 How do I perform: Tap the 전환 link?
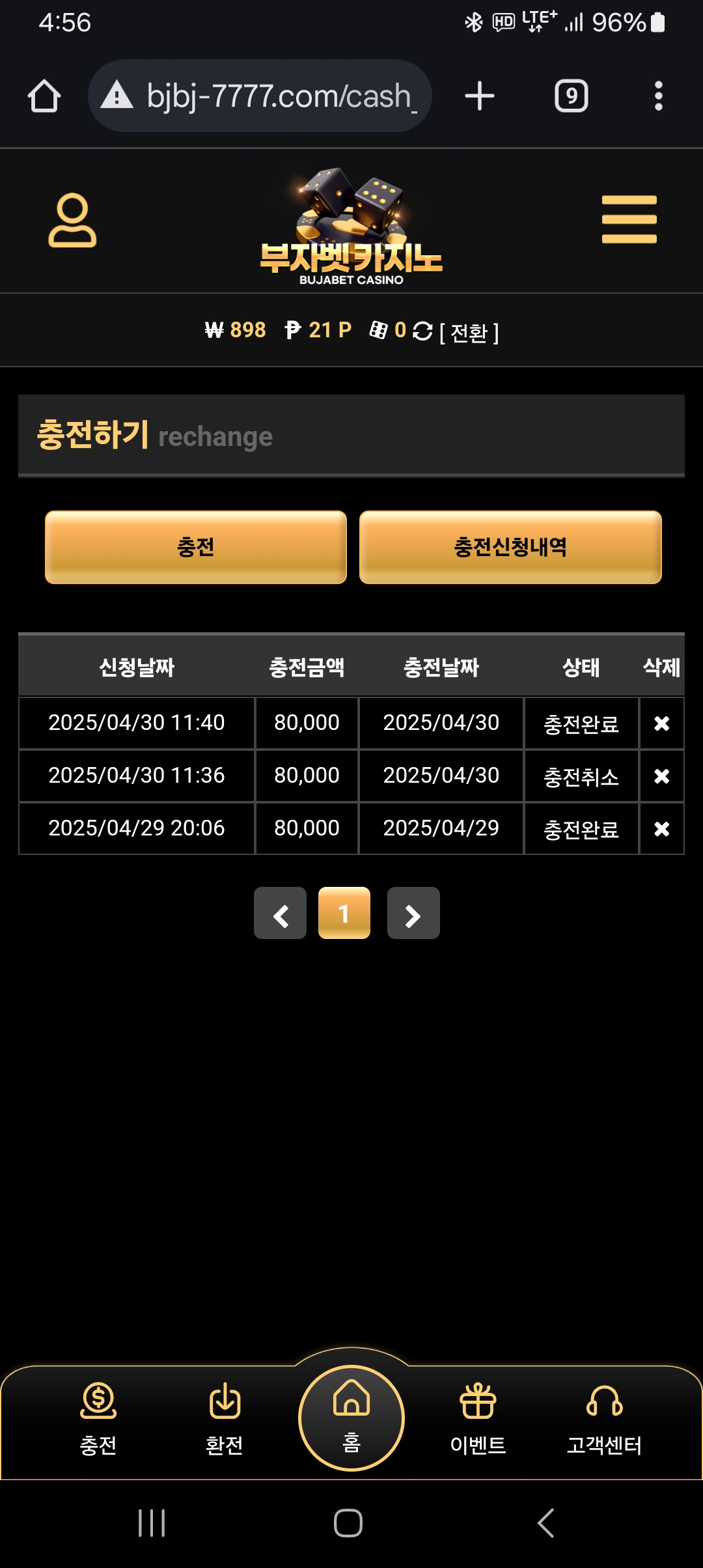click(469, 333)
